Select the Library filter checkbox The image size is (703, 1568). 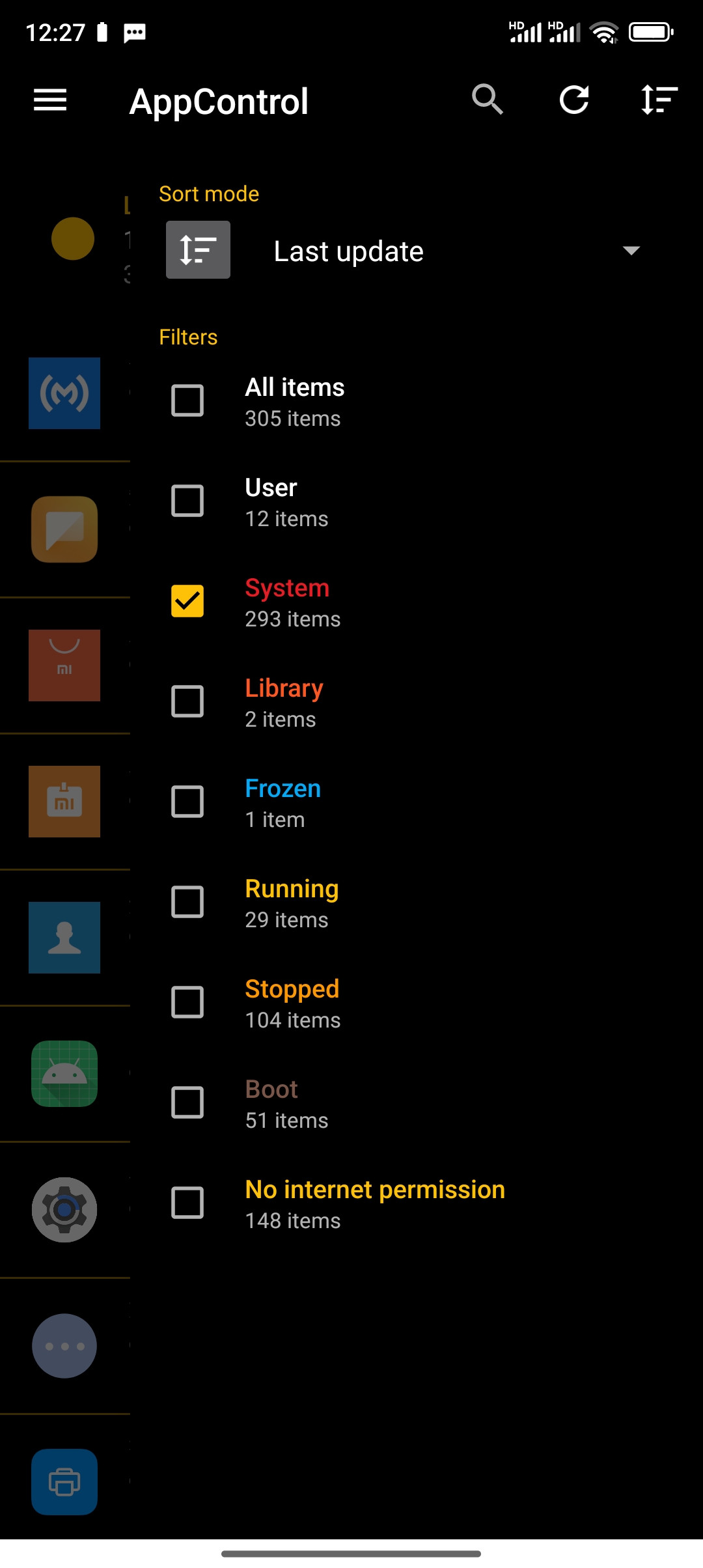coord(187,701)
